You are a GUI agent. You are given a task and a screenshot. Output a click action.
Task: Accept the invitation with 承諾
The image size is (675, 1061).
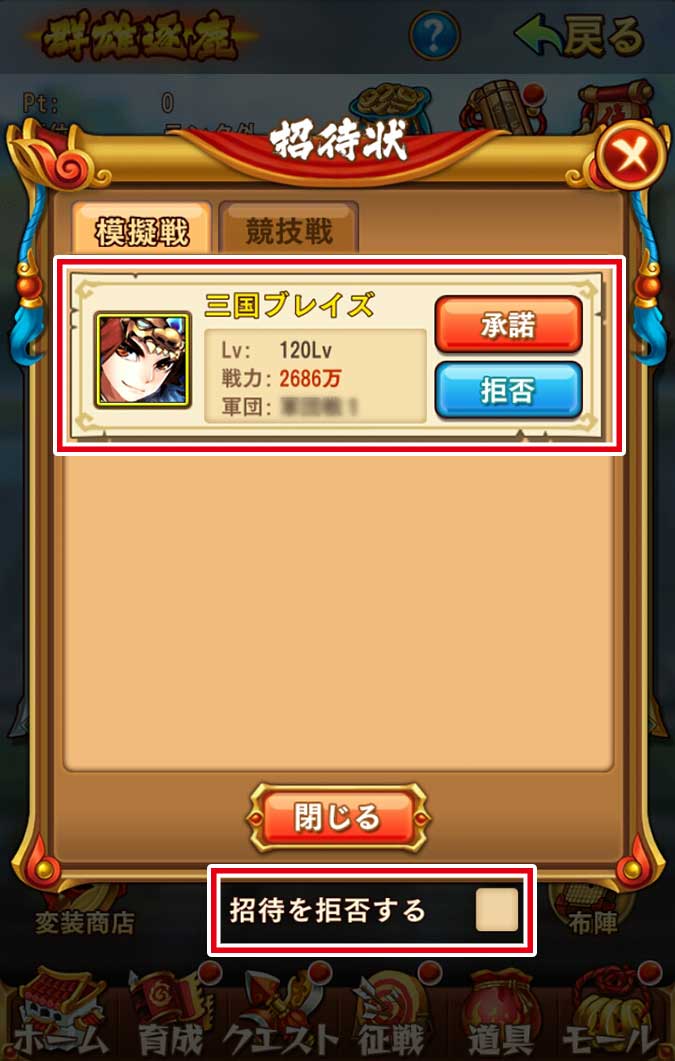point(508,325)
